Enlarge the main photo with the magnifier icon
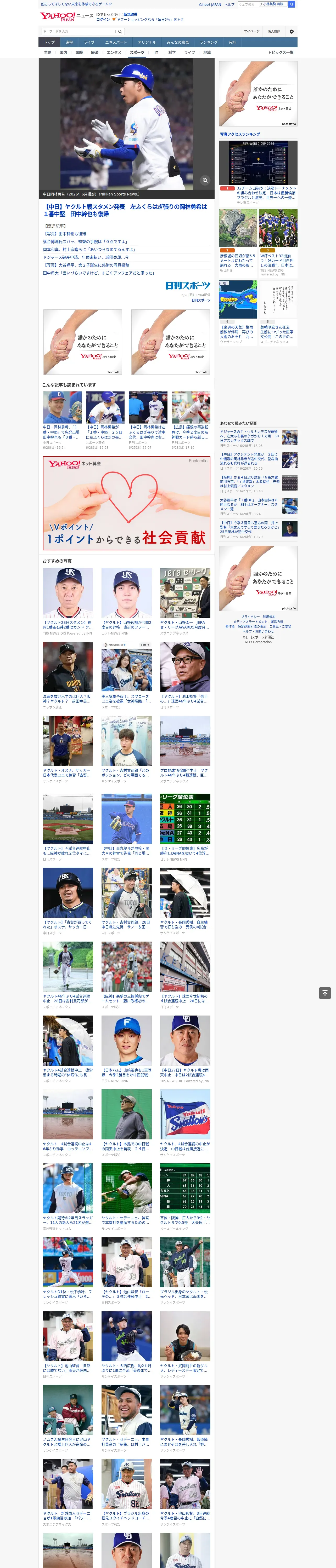The image size is (336, 1568). 205,180
